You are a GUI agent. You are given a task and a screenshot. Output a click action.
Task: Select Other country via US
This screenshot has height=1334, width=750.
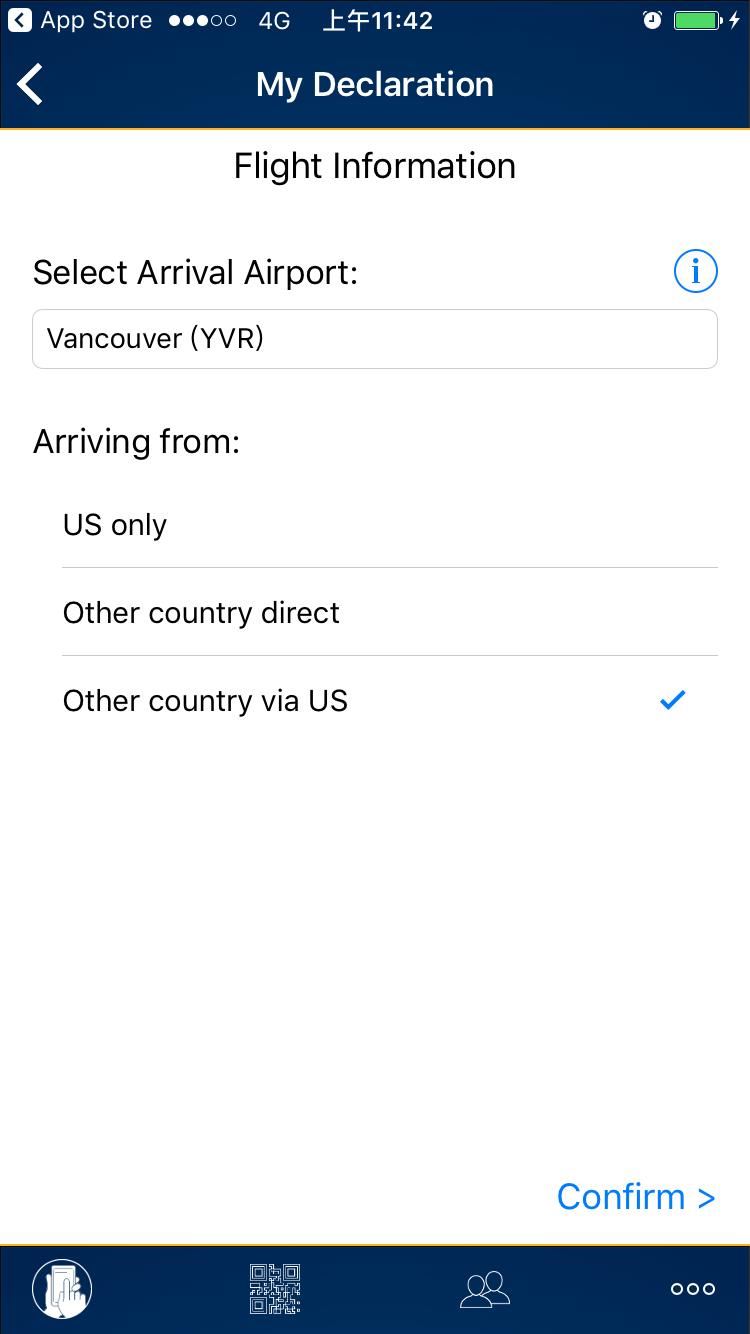coord(390,700)
